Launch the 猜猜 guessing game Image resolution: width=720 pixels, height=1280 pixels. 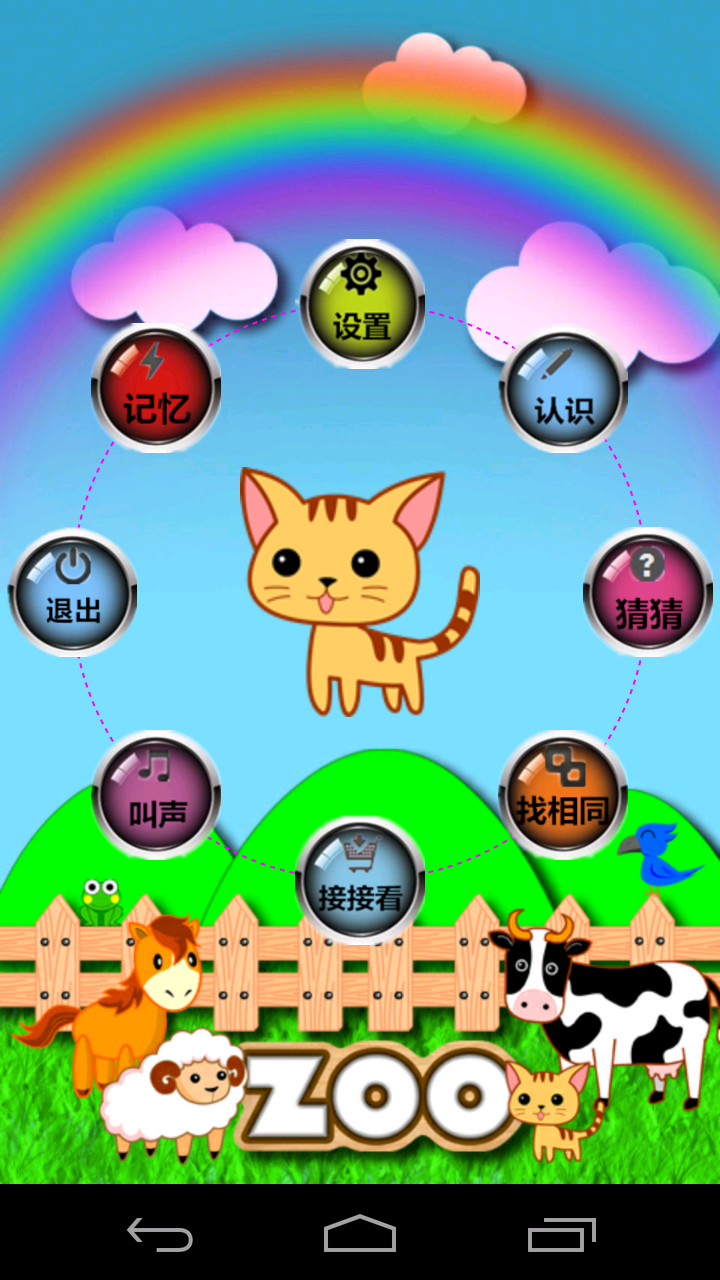(x=648, y=592)
